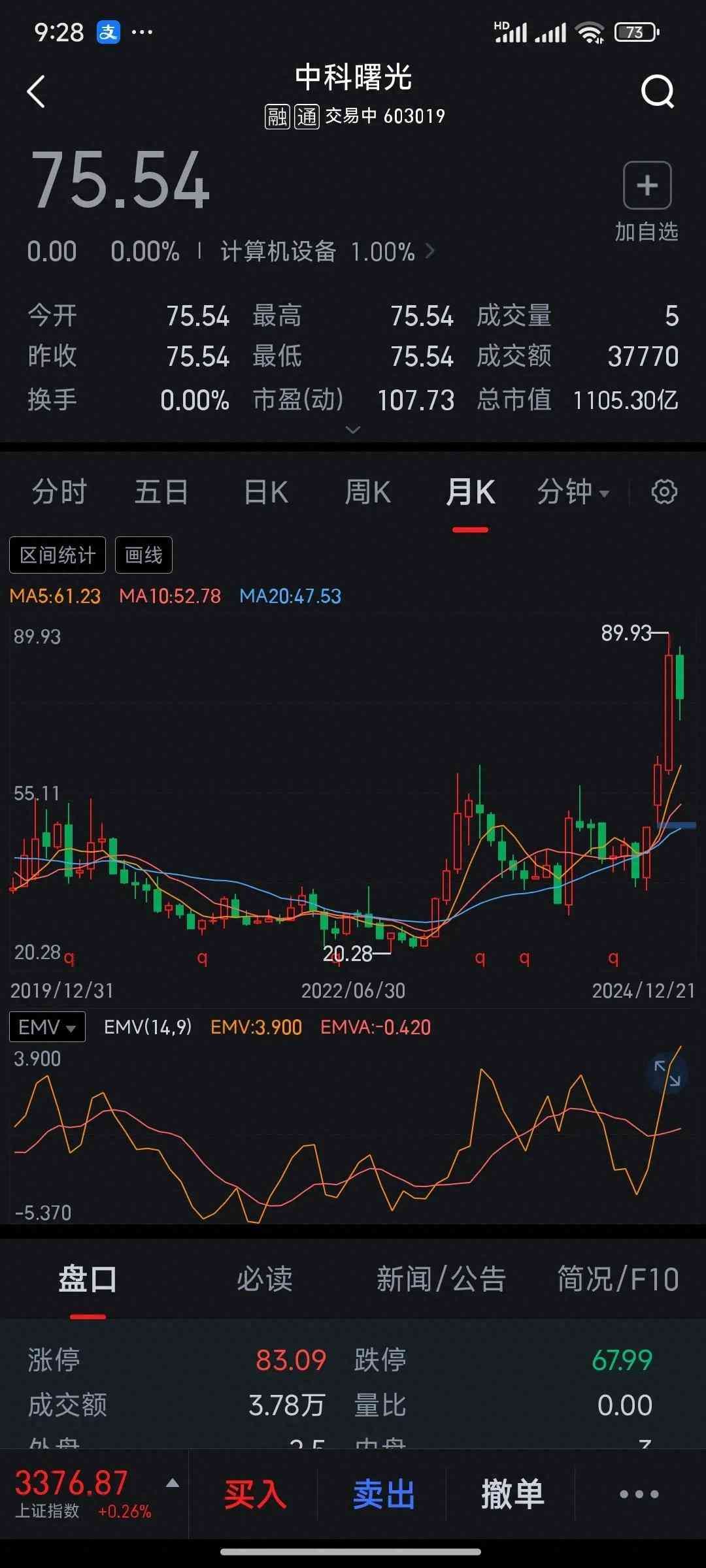The height and width of the screenshot is (1568, 706).
Task: Open the 计算机设备 sector link
Action: (x=327, y=252)
